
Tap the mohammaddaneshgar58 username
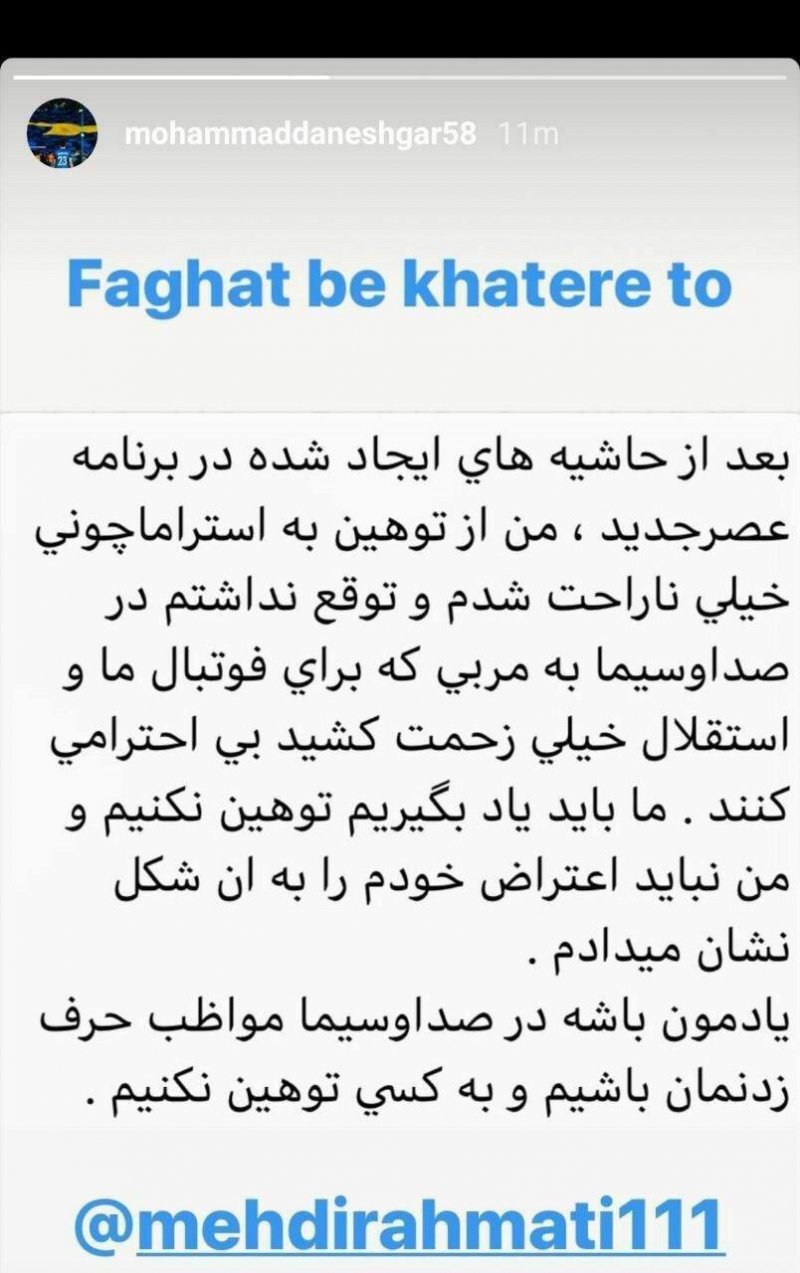point(300,134)
